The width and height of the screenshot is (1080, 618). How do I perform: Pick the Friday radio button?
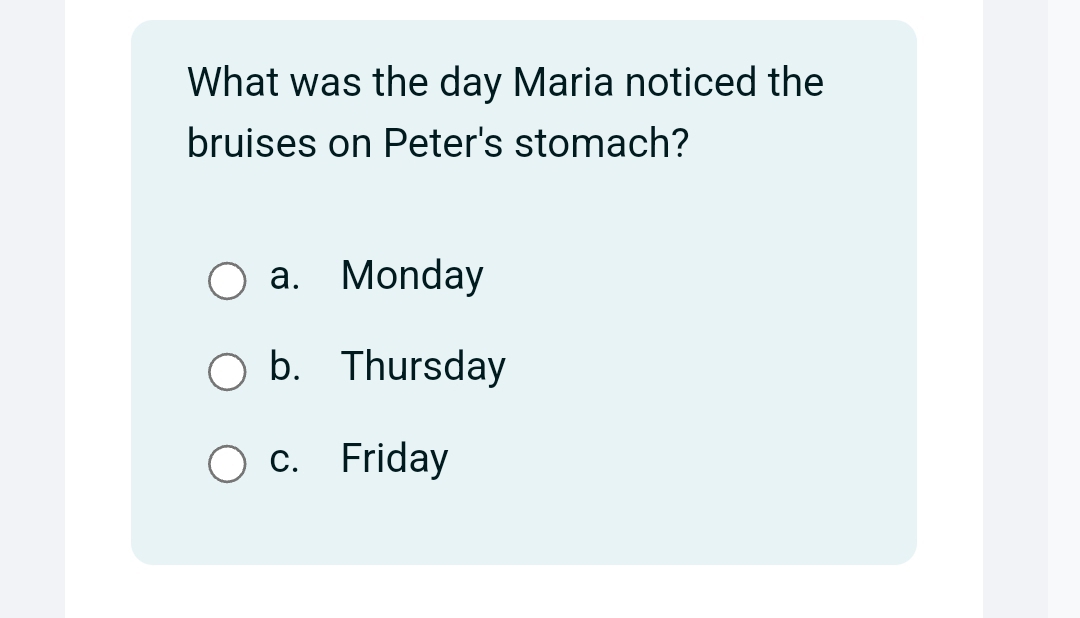coord(227,464)
